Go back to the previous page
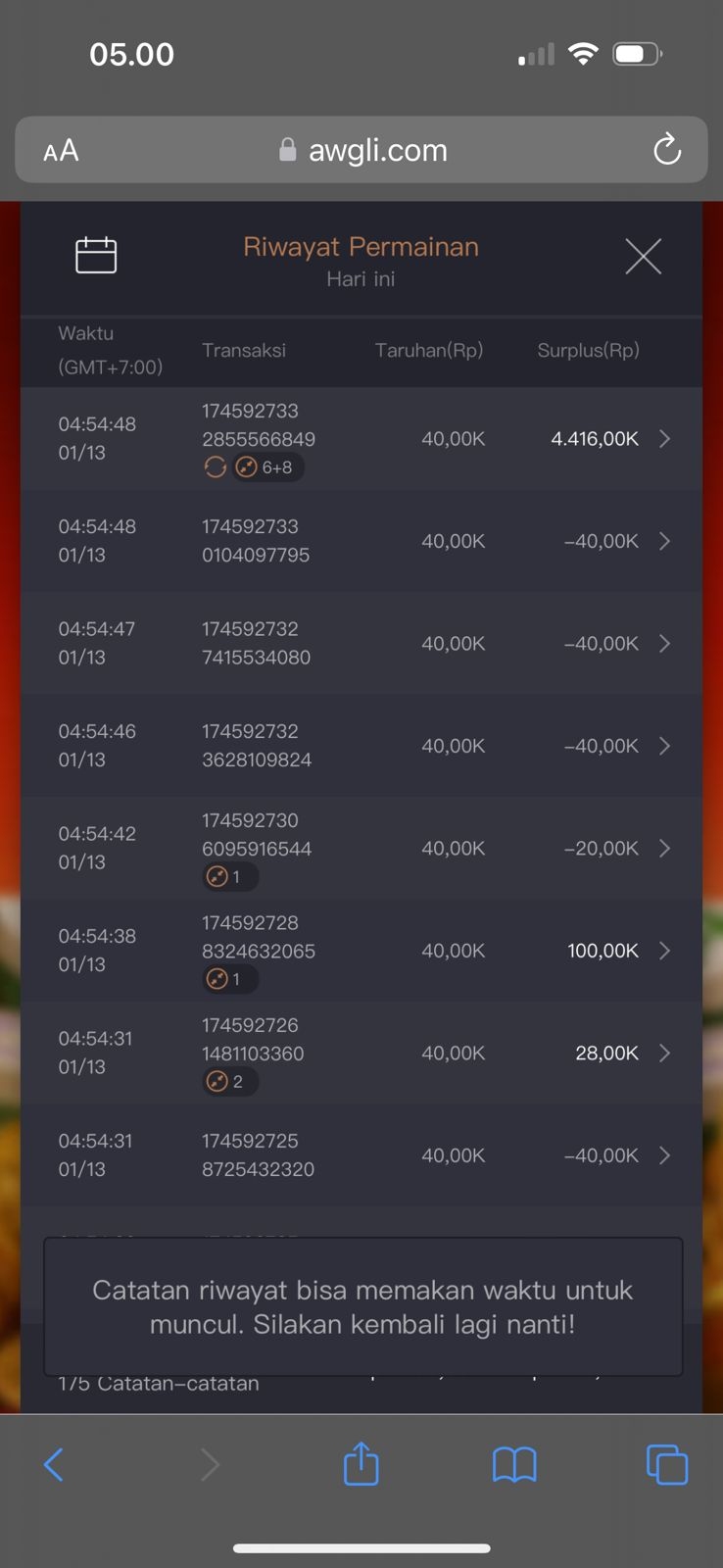This screenshot has width=723, height=1568. pyautogui.click(x=54, y=1465)
